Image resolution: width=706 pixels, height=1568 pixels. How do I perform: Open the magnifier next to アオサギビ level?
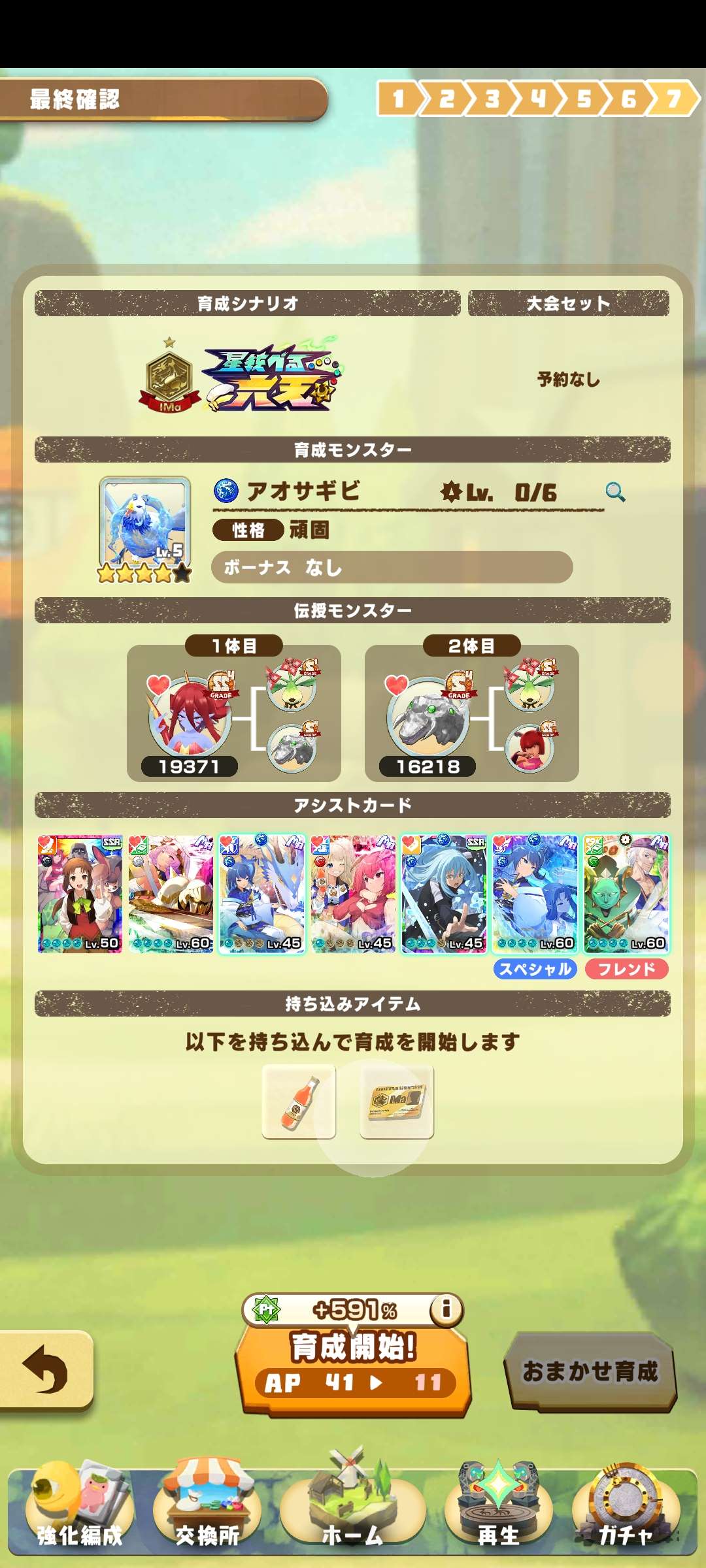(x=614, y=492)
